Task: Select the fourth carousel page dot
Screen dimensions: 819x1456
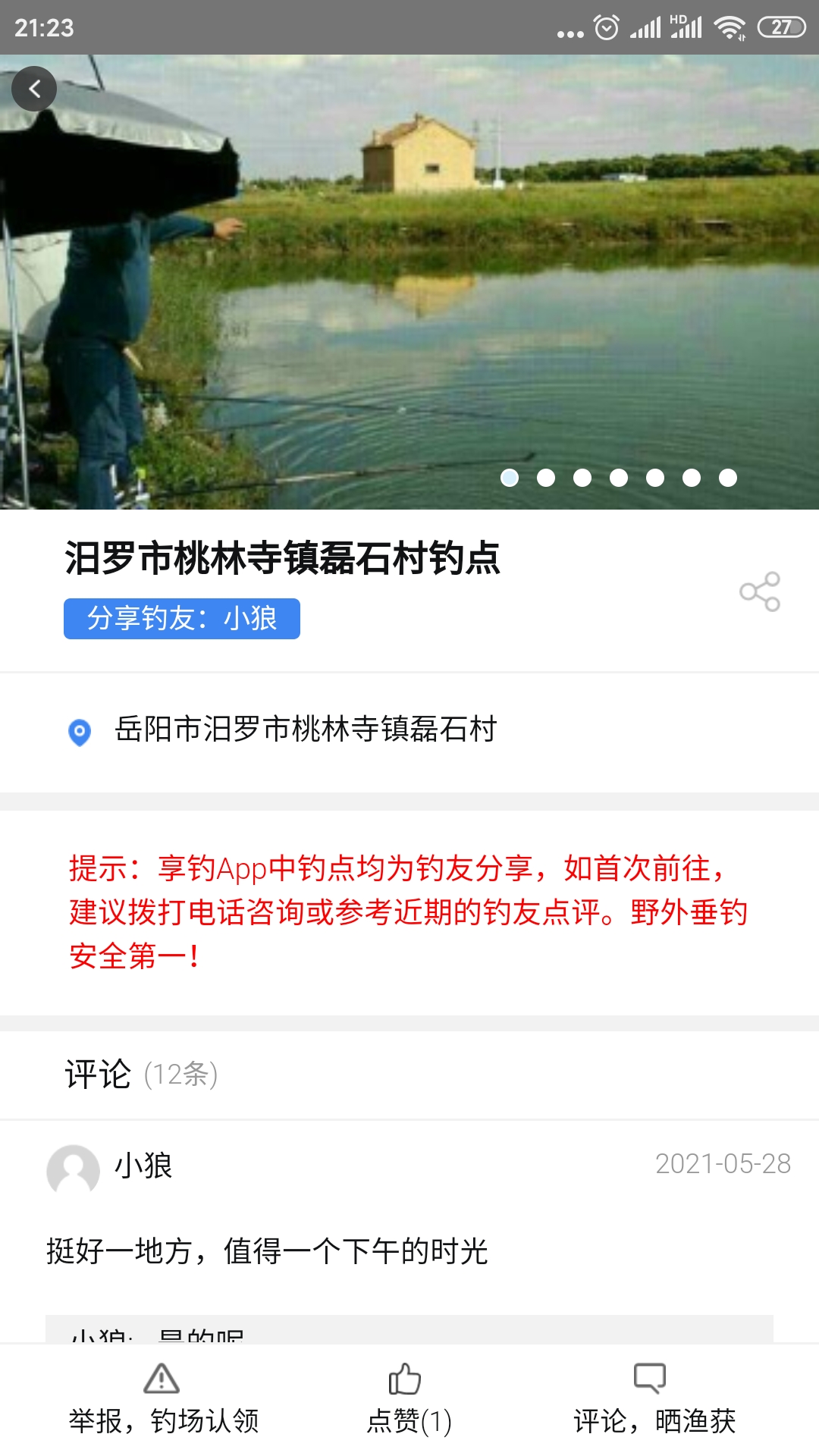Action: (x=619, y=478)
